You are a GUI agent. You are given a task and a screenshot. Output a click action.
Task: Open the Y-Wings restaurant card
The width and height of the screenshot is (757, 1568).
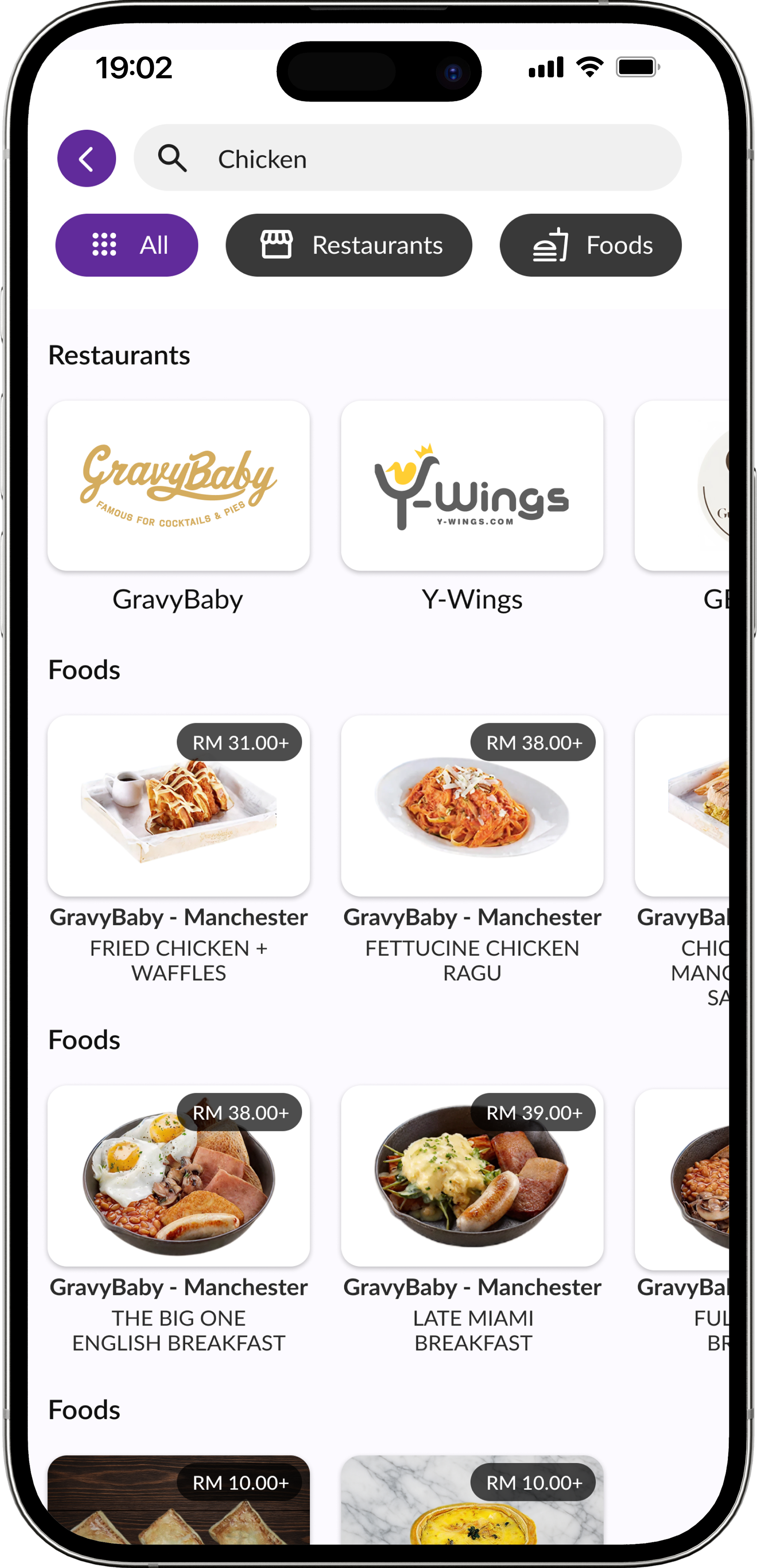(x=472, y=486)
